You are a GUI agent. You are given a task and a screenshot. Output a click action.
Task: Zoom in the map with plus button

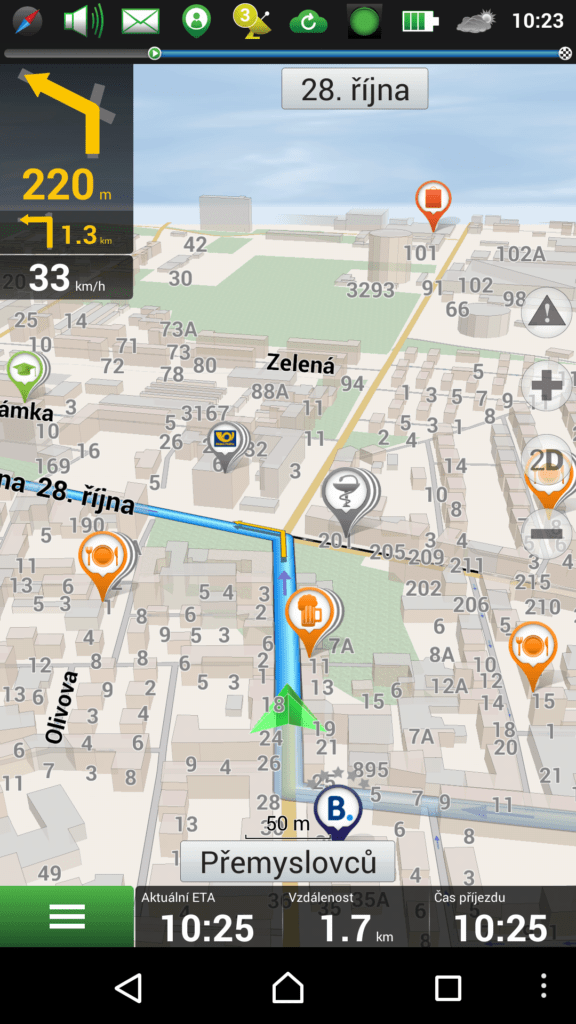[547, 386]
